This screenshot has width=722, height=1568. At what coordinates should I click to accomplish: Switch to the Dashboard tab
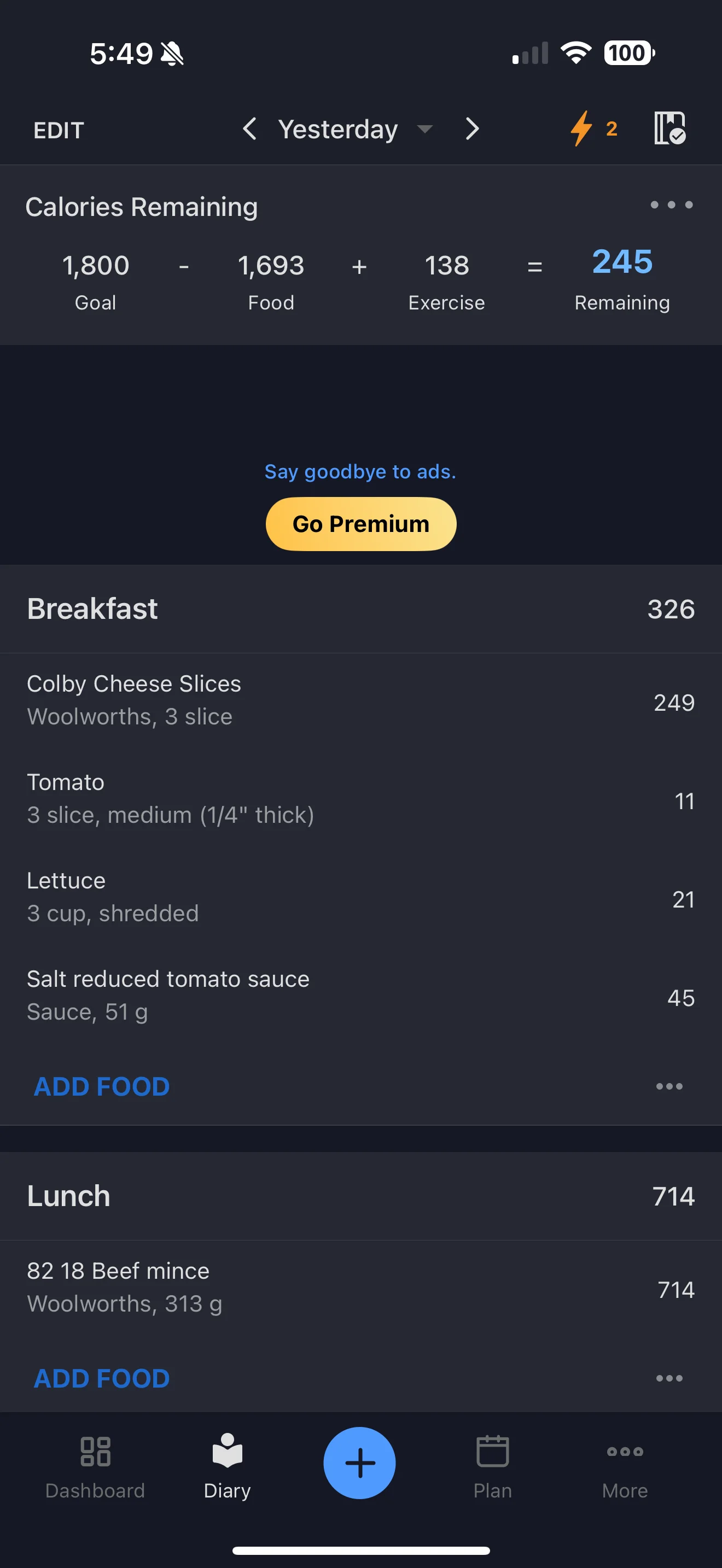(95, 1466)
